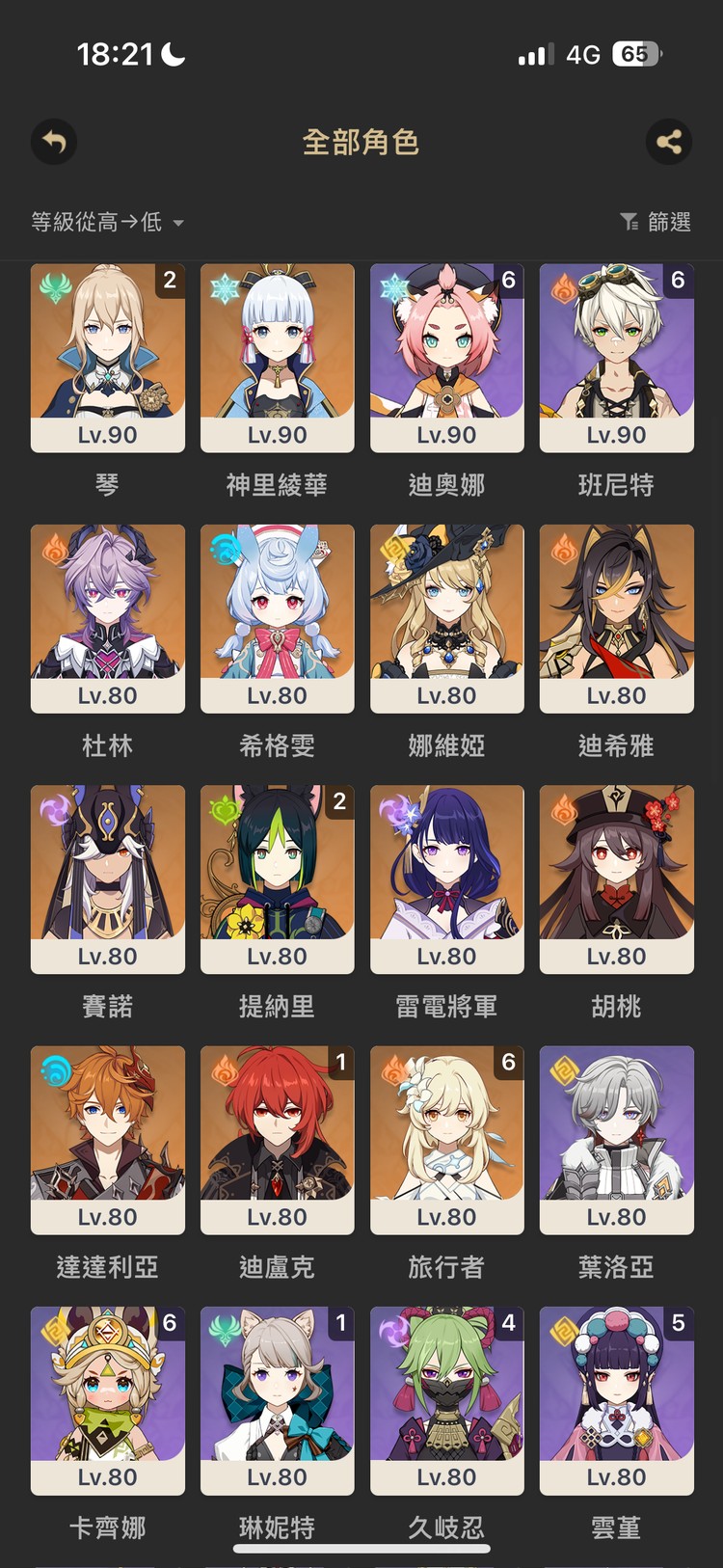
Task: Tap the back arrow to return
Action: [x=53, y=142]
